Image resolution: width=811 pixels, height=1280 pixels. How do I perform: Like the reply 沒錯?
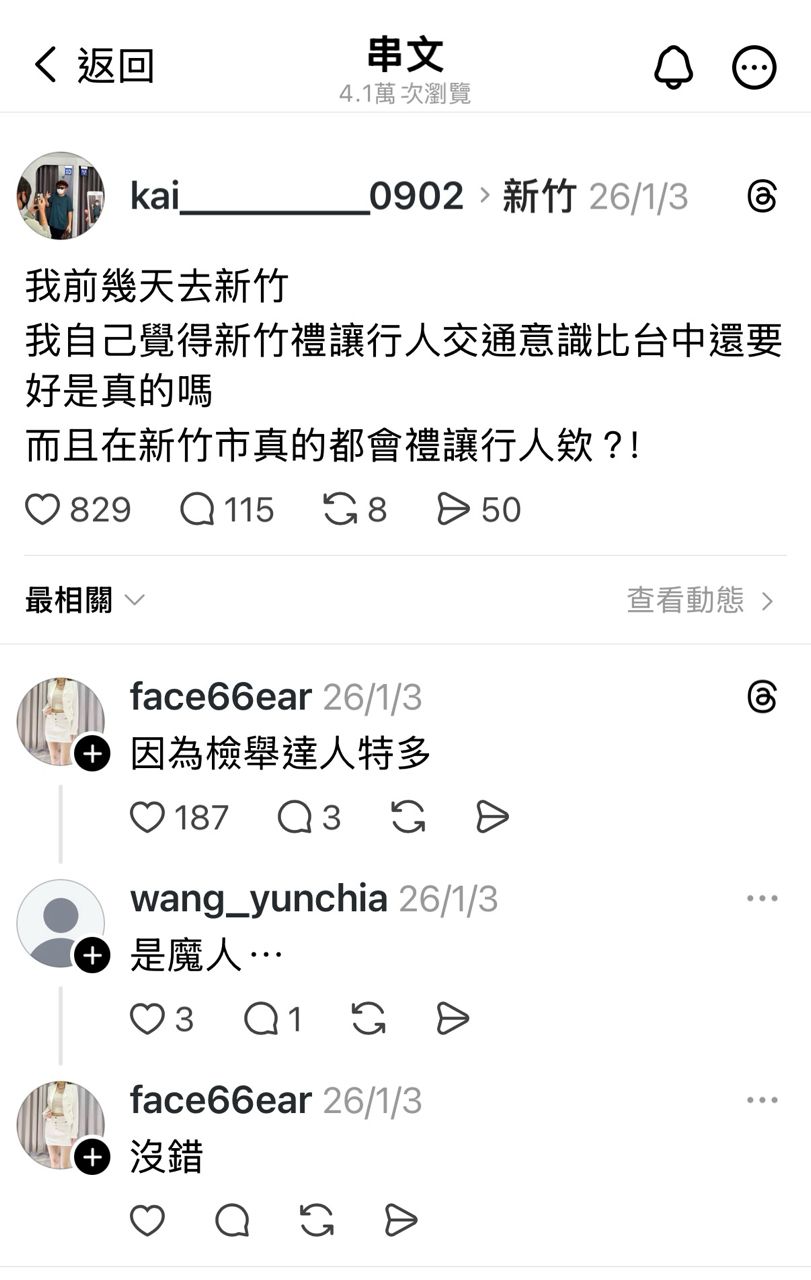click(148, 1220)
